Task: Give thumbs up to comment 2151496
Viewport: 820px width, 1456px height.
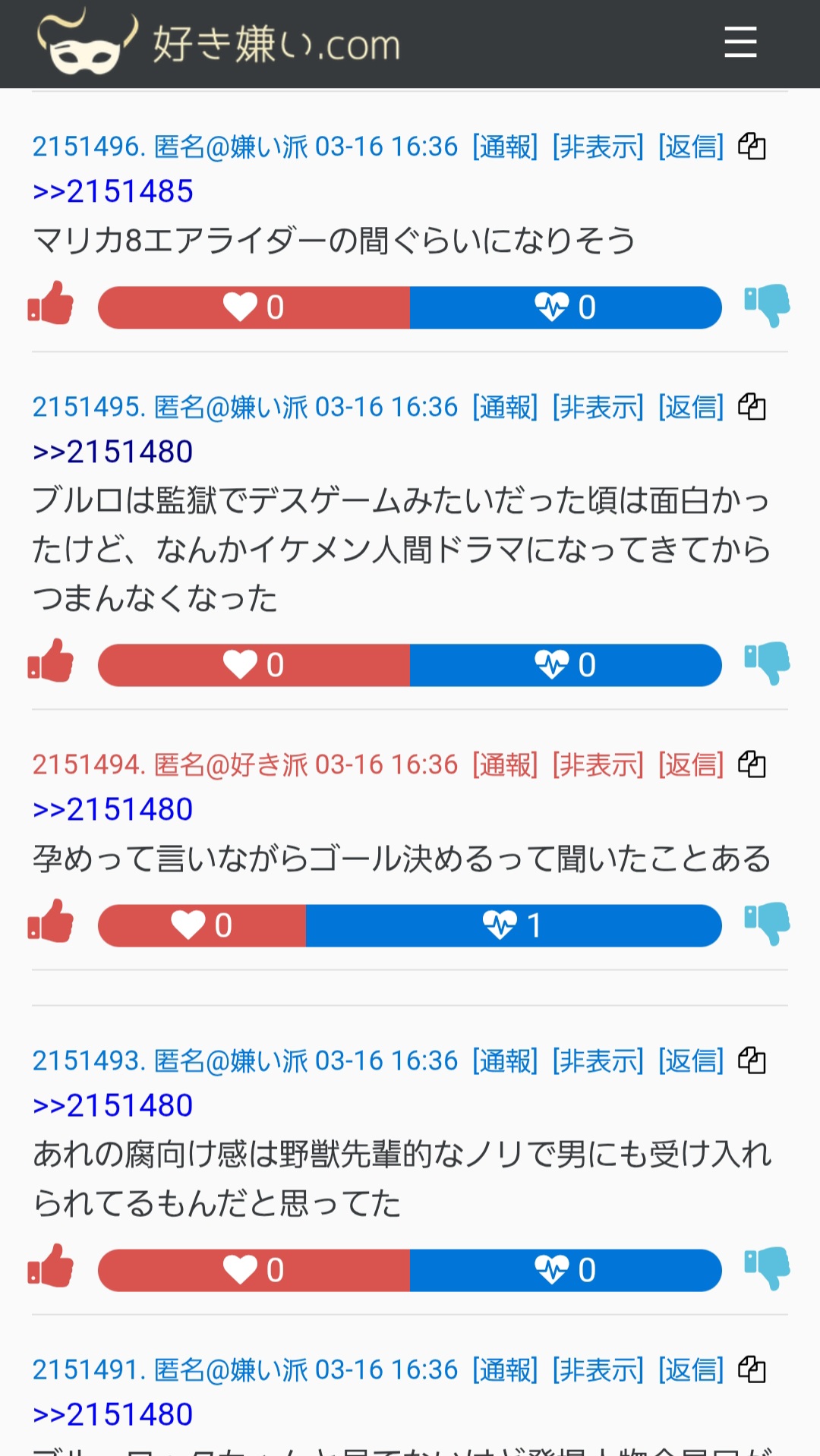Action: (51, 304)
